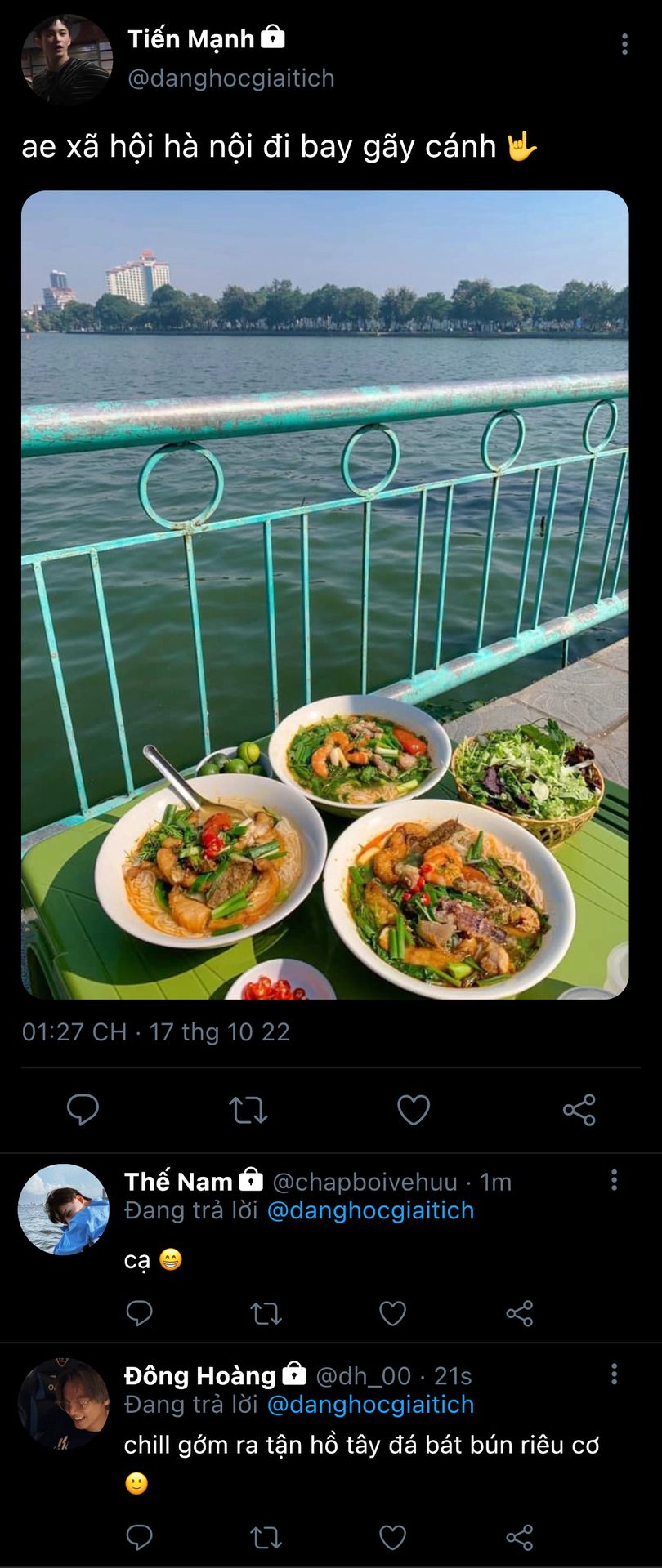Open overflow menu on Đông Hoàng's reply

point(614,1374)
